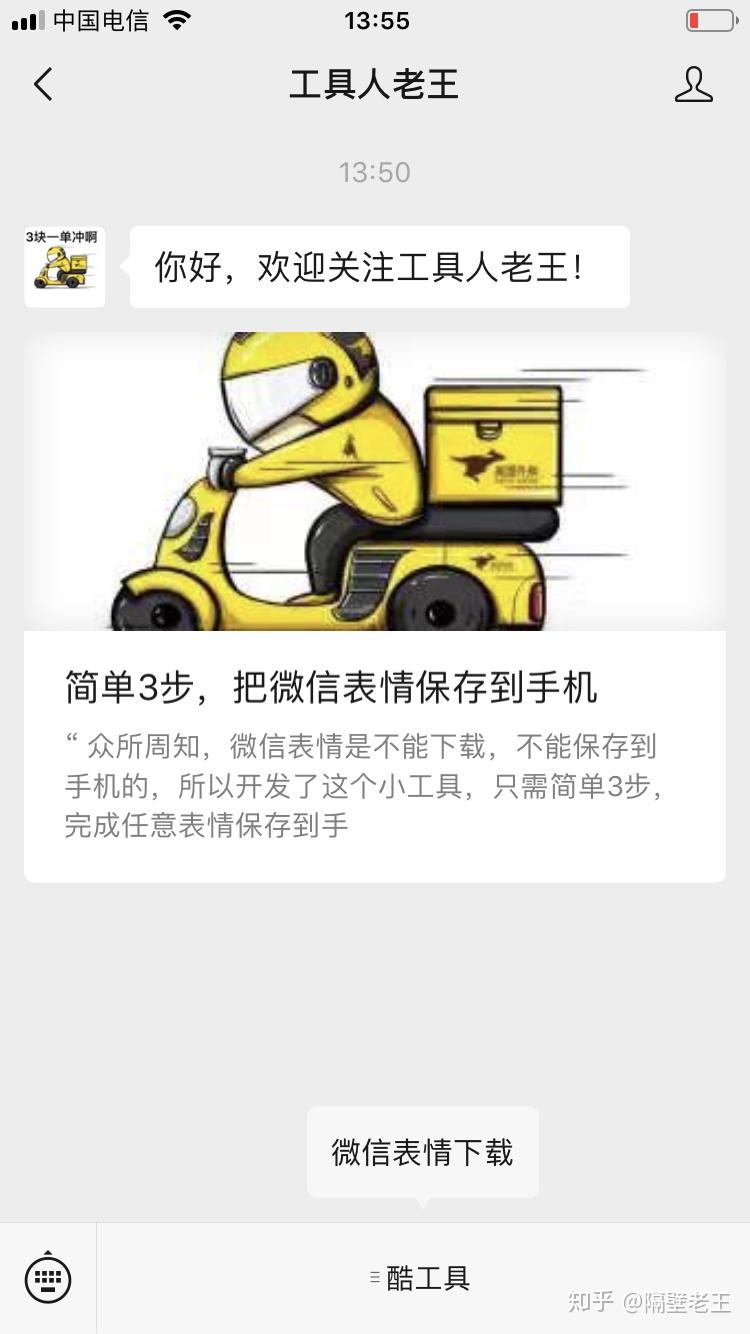Open the account profile icon
This screenshot has width=750, height=1334.
click(x=694, y=85)
